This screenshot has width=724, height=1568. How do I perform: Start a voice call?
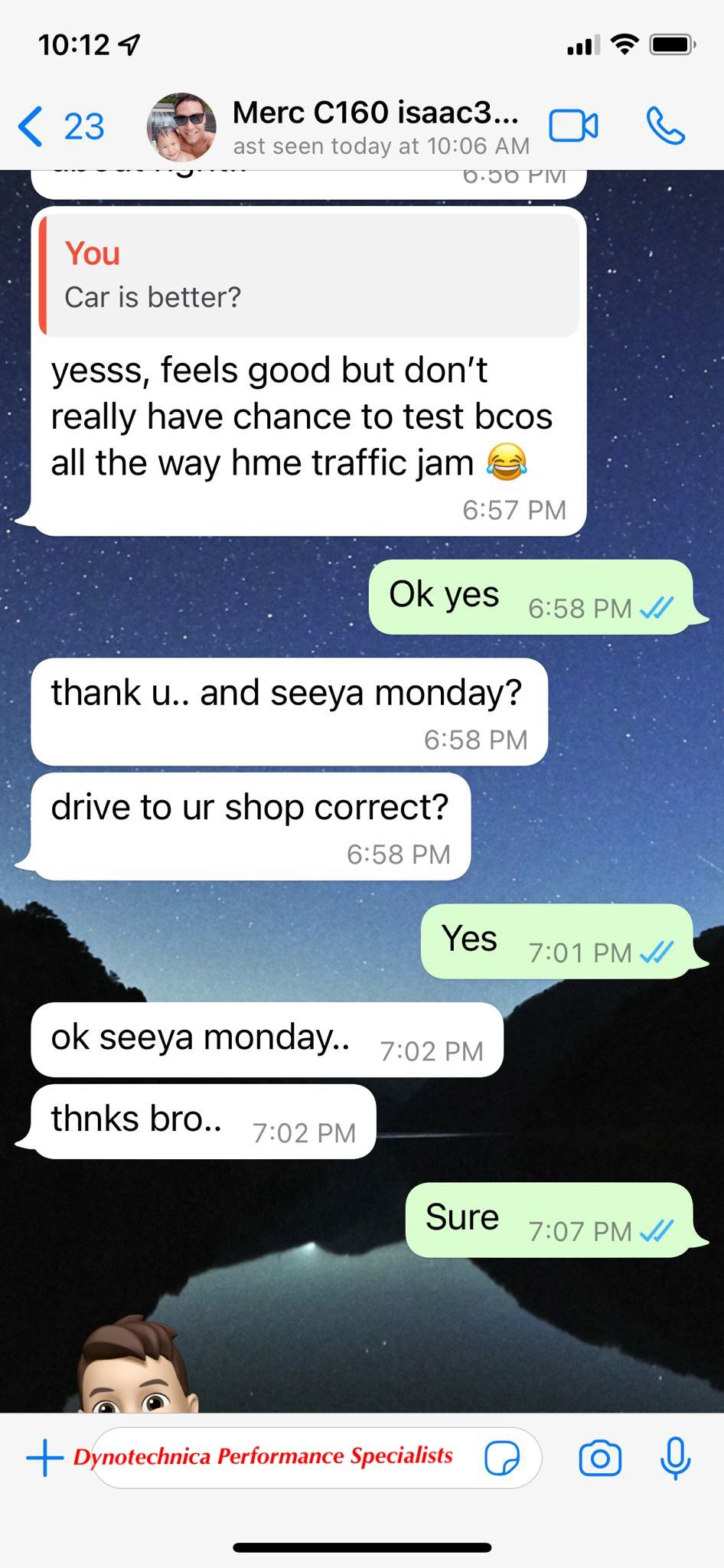point(665,126)
